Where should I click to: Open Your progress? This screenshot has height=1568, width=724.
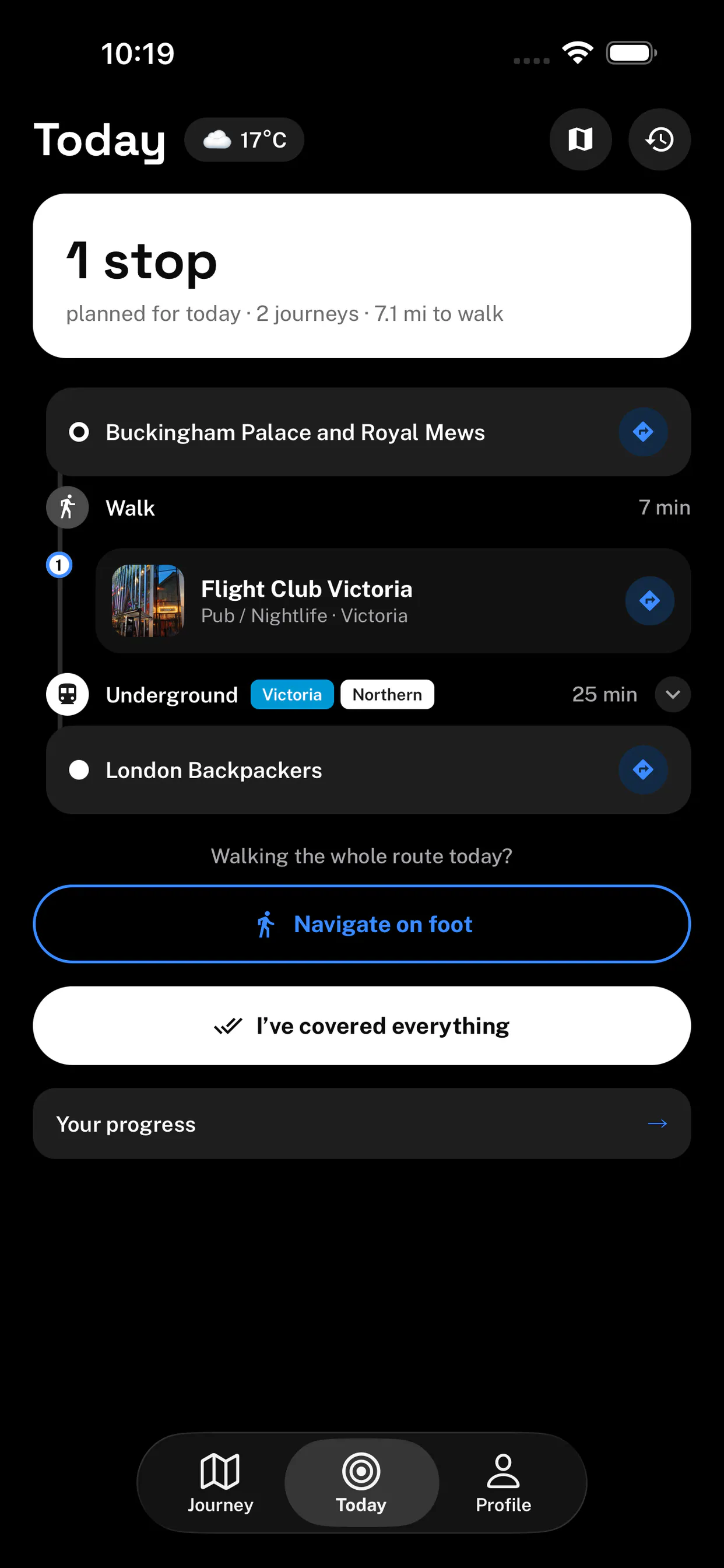coord(362,1123)
